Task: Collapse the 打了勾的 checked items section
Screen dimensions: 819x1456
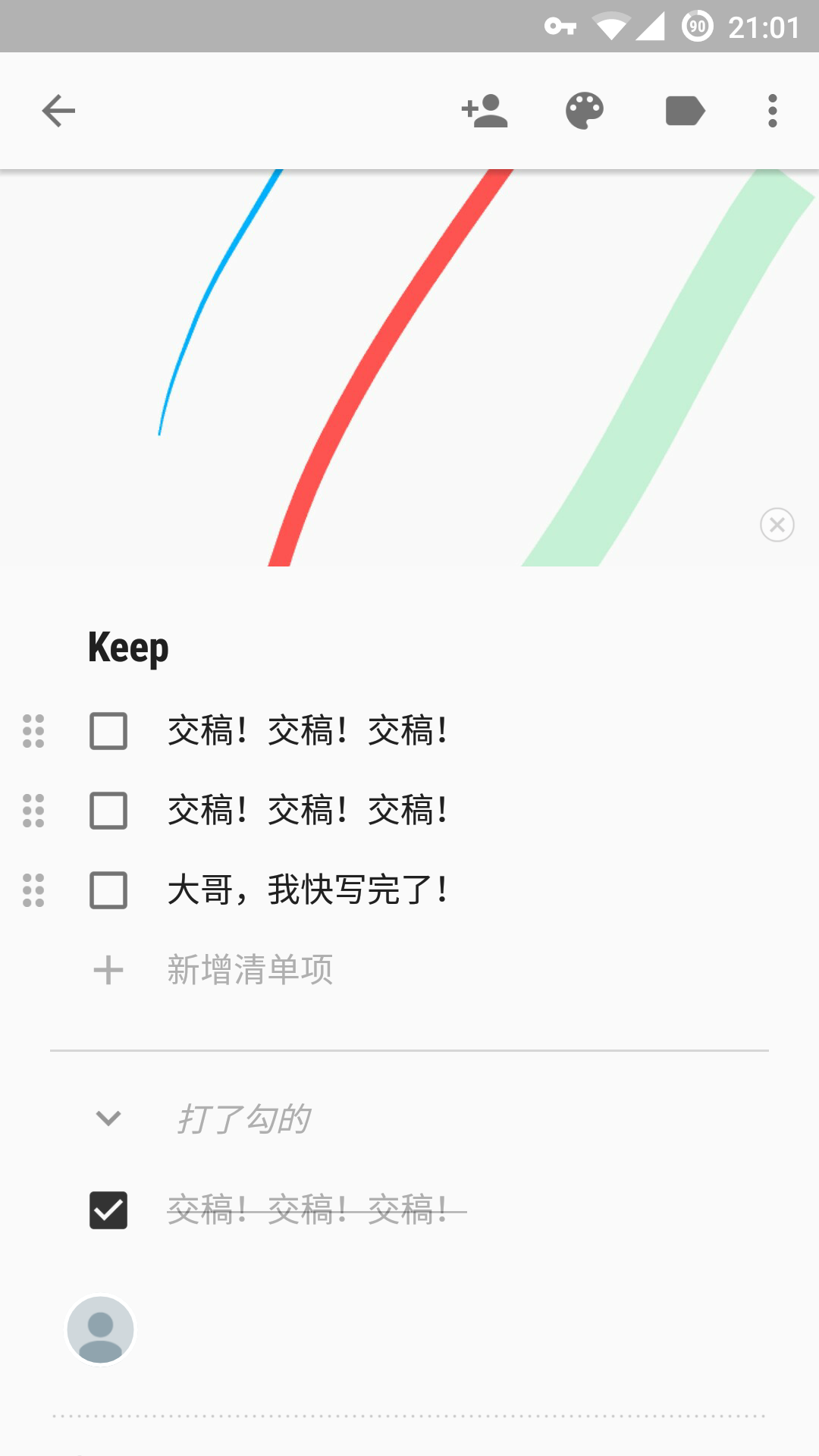Action: 108,1119
